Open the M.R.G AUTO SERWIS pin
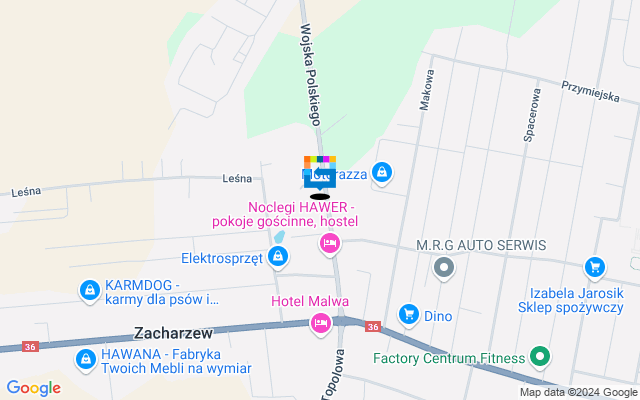 click(445, 268)
